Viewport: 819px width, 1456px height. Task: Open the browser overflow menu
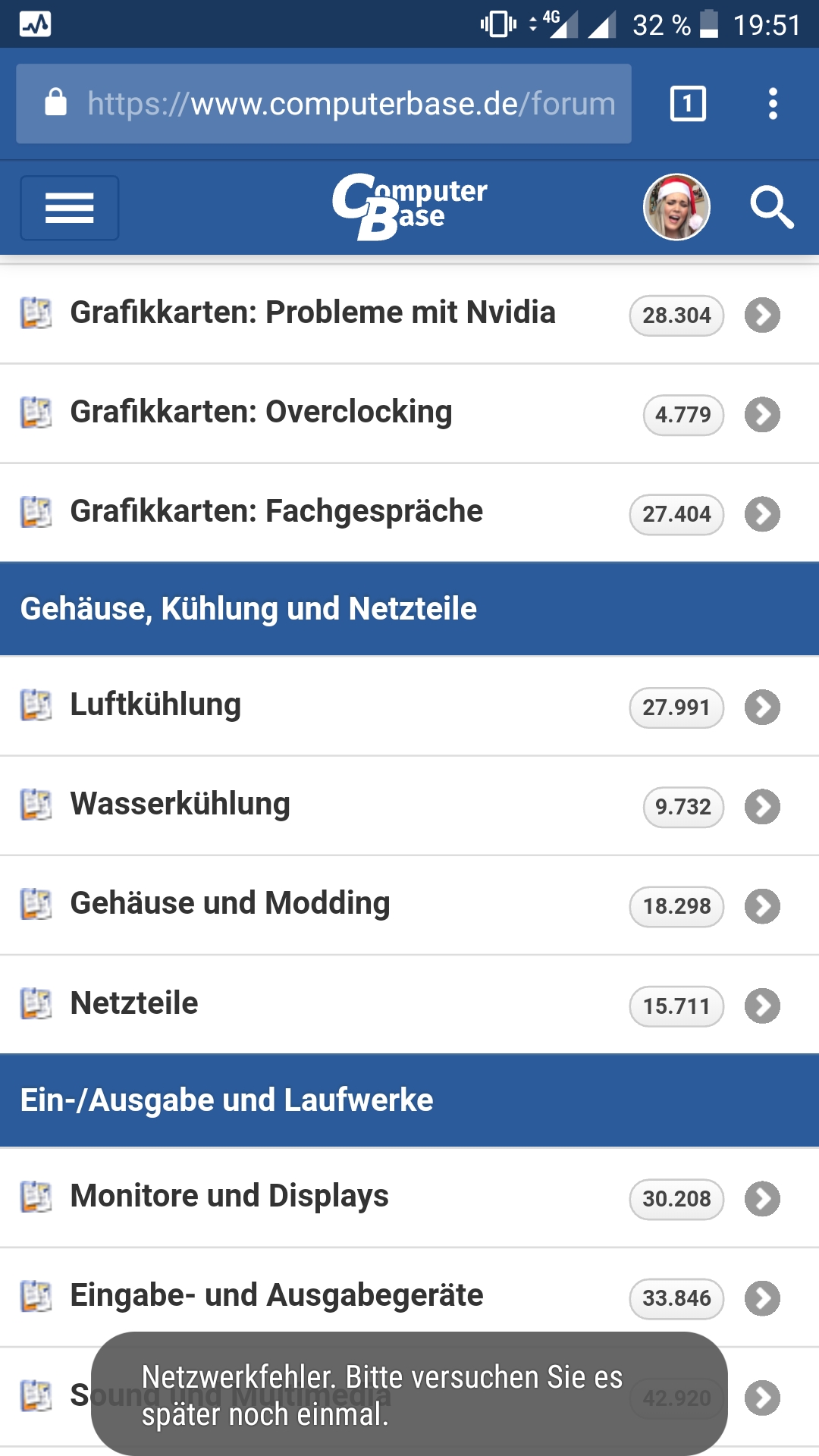[773, 104]
